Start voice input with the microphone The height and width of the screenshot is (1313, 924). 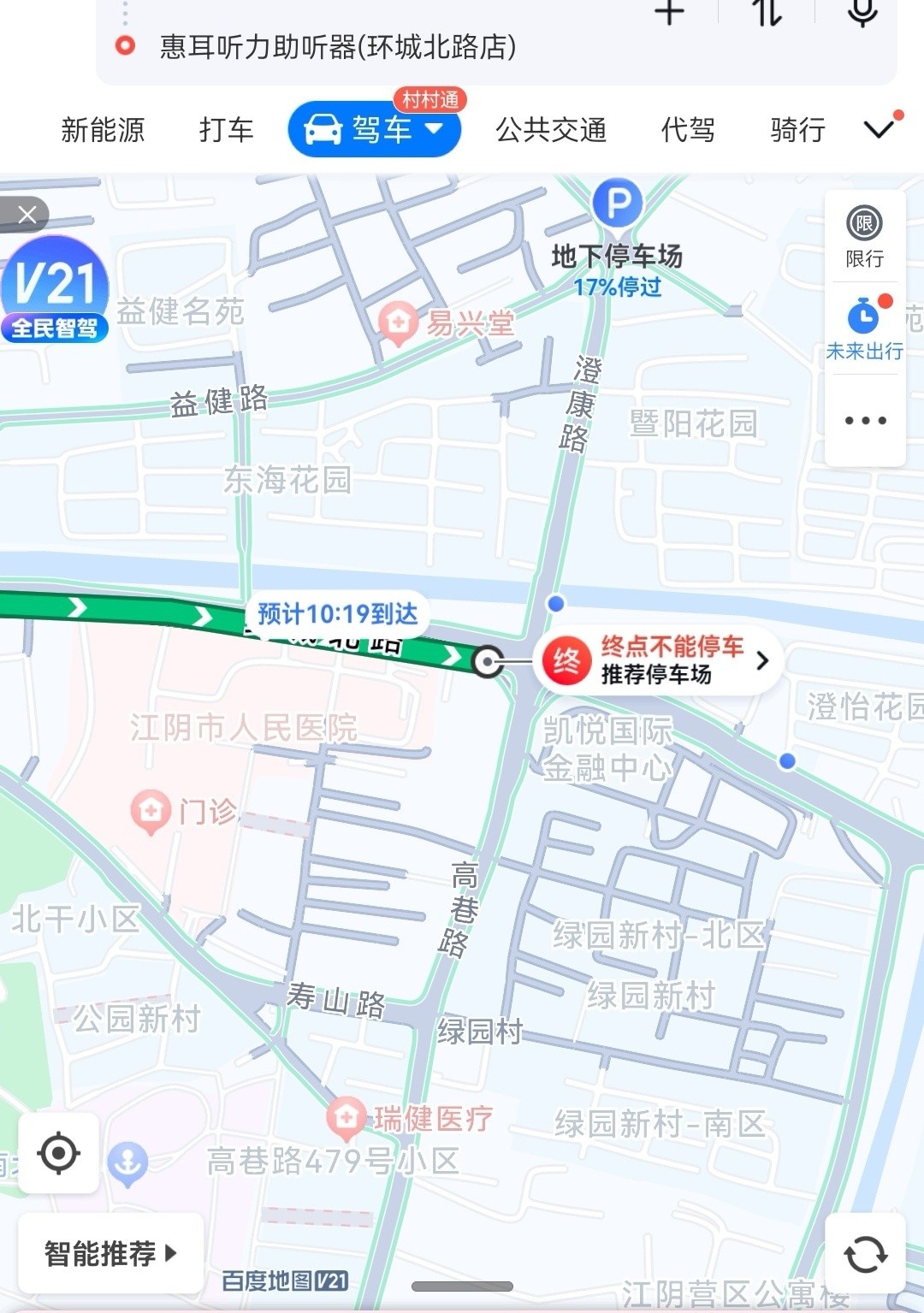click(x=862, y=12)
